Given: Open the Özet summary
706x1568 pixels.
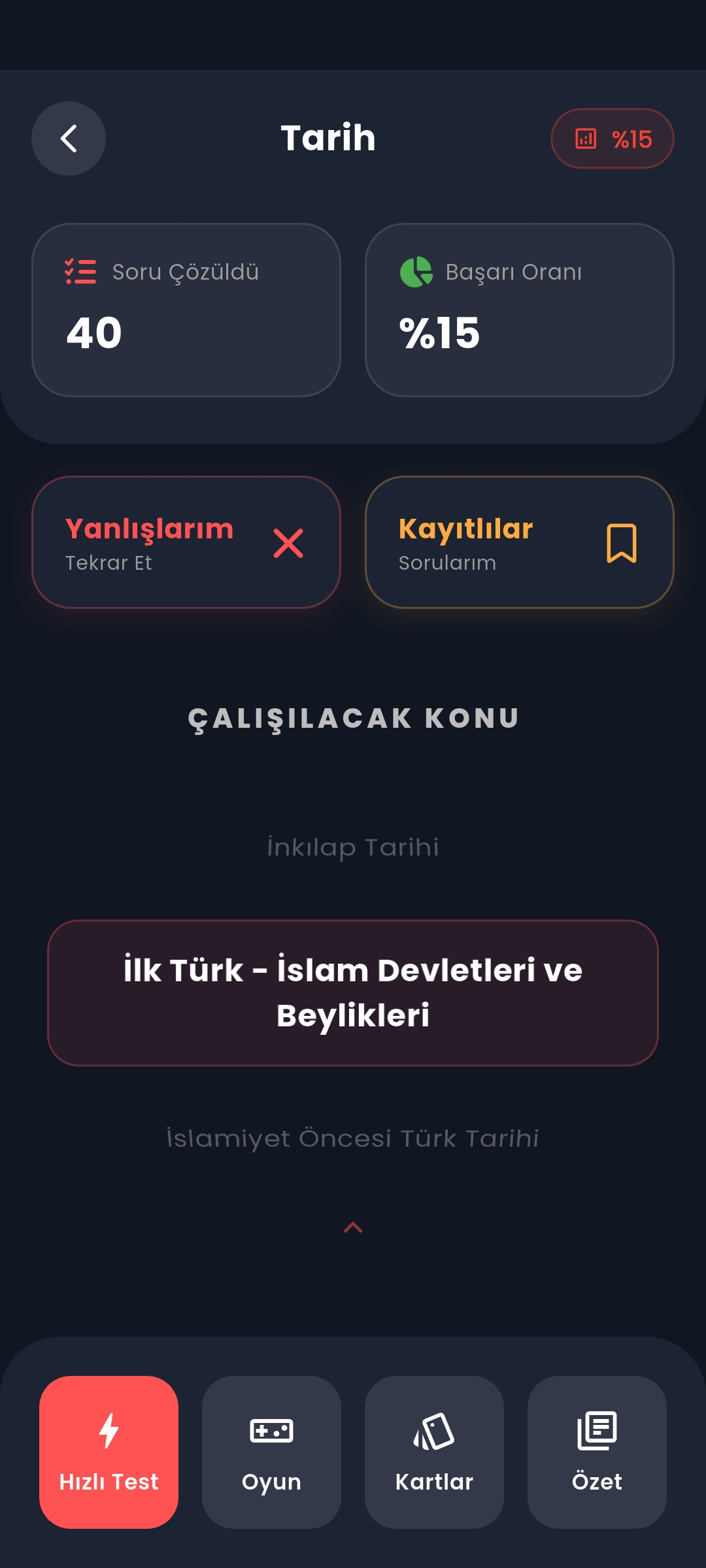Looking at the screenshot, I should pyautogui.click(x=597, y=1452).
